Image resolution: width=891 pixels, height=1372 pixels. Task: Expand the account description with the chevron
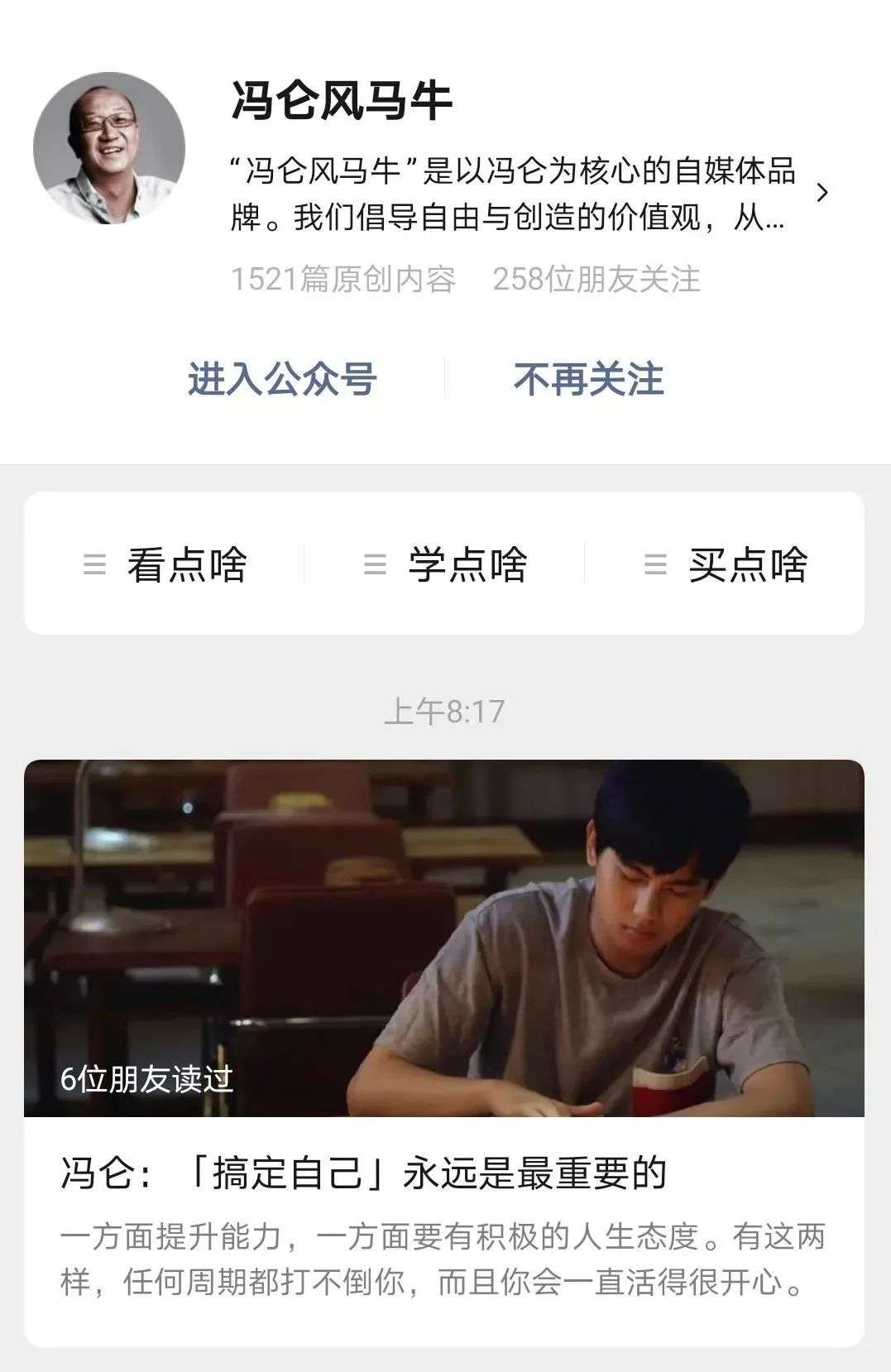click(x=822, y=193)
